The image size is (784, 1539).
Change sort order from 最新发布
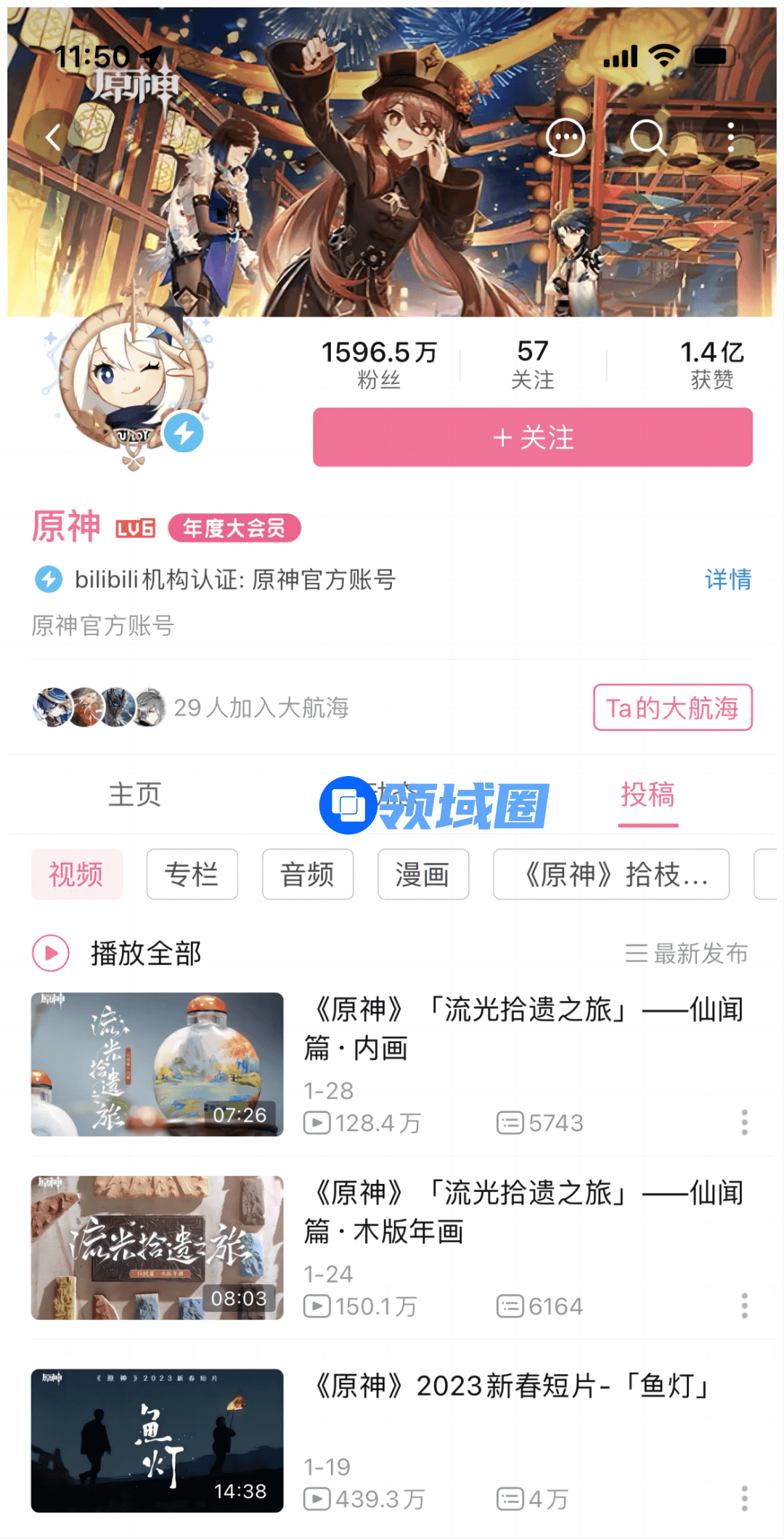pyautogui.click(x=687, y=953)
